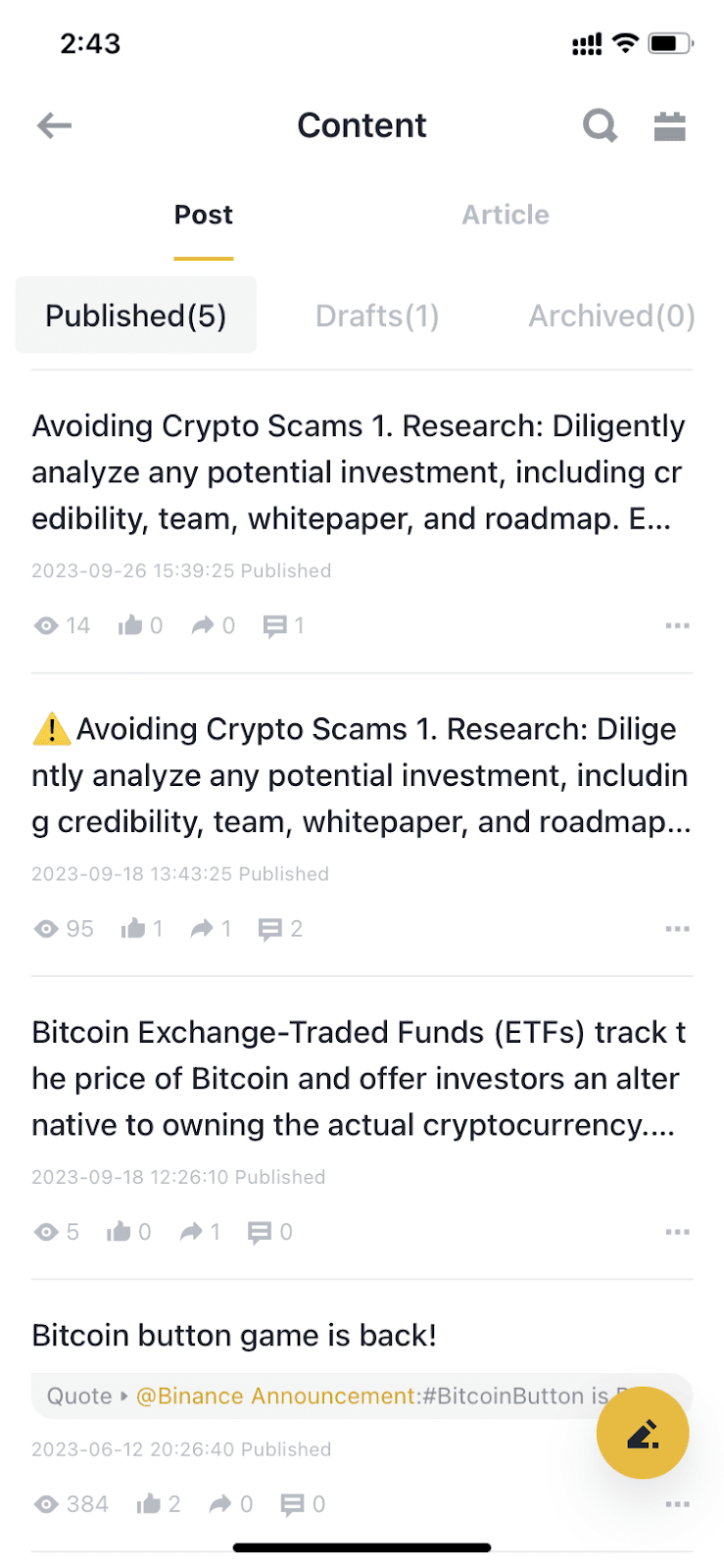The width and height of the screenshot is (724, 1568).
Task: Show the Drafts(1) list
Action: tap(377, 316)
